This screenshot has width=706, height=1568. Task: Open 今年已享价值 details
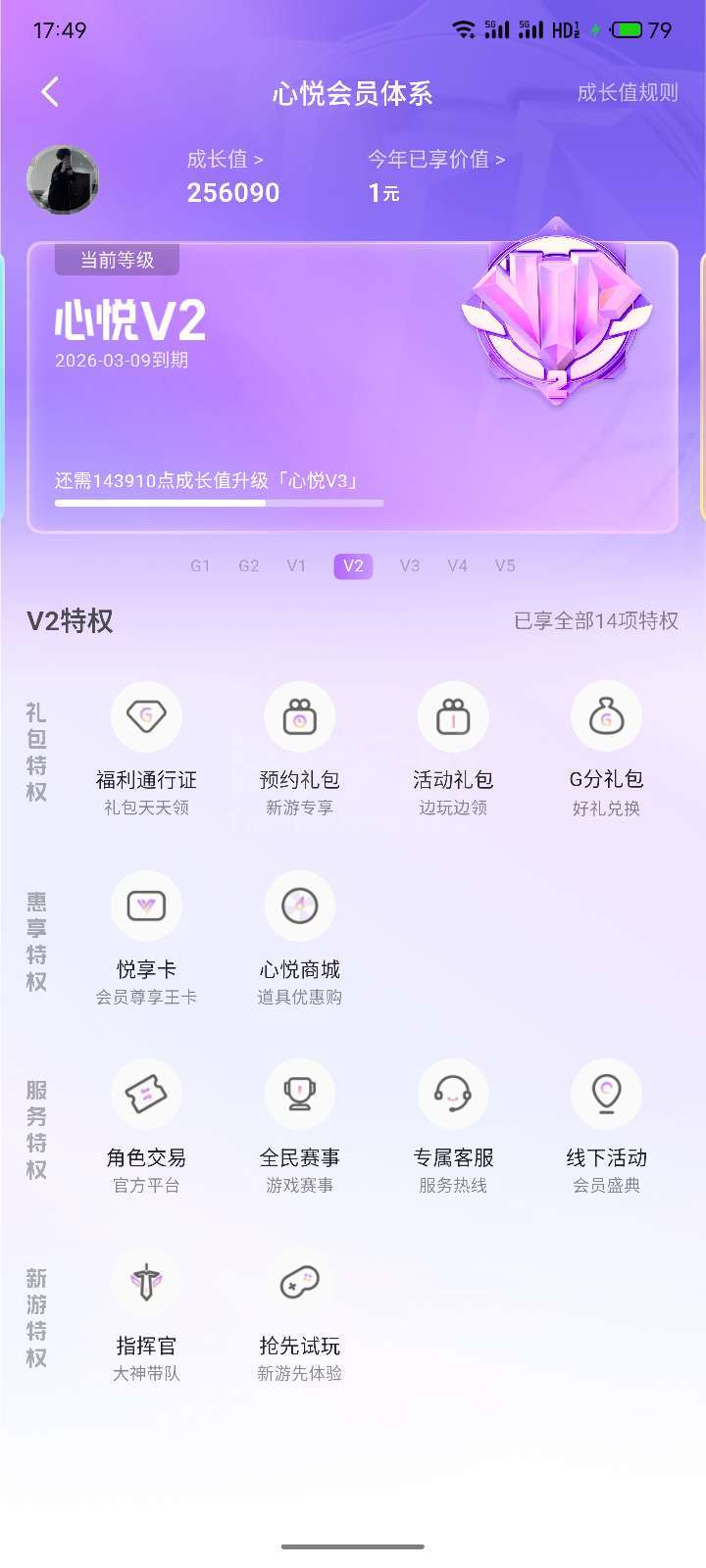coord(435,159)
